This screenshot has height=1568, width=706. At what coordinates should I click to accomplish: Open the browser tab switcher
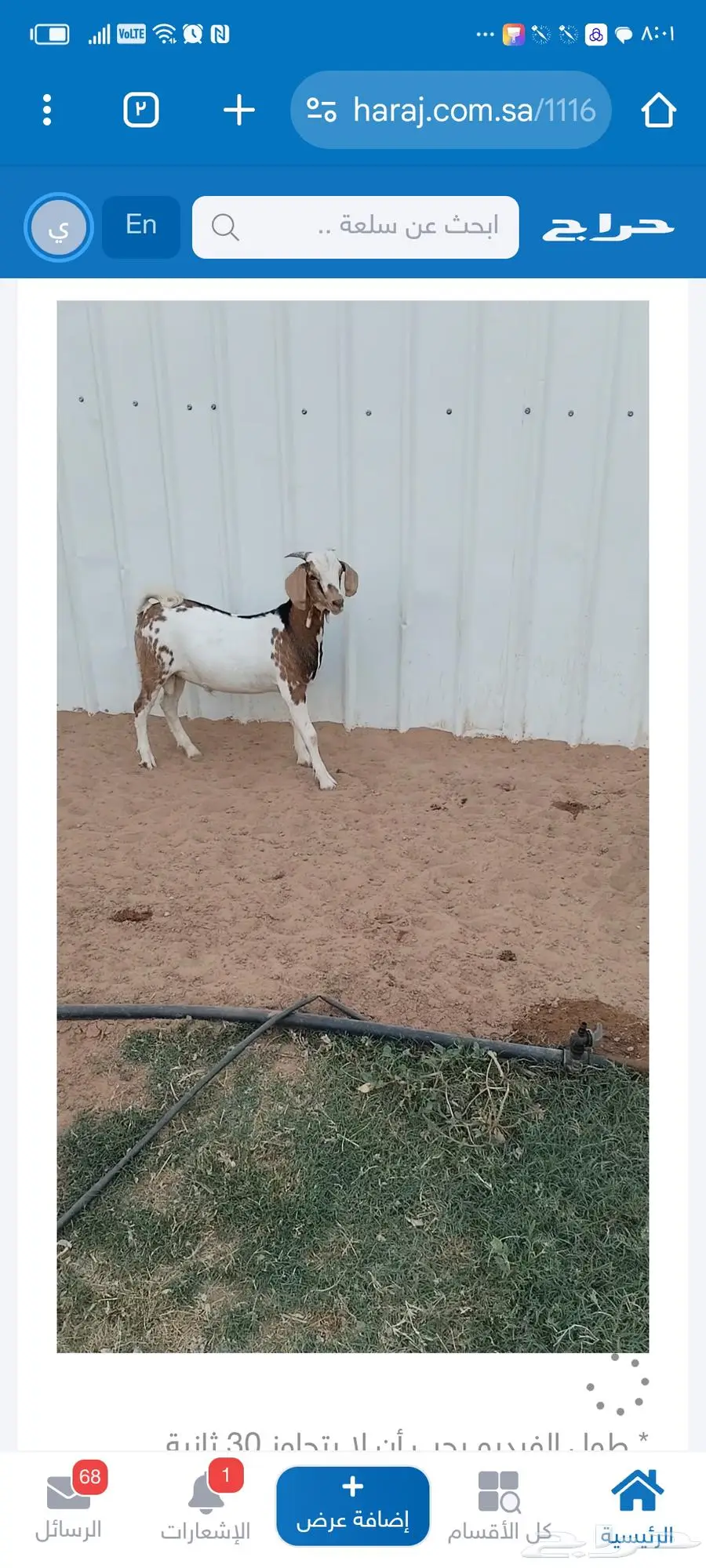pos(141,110)
